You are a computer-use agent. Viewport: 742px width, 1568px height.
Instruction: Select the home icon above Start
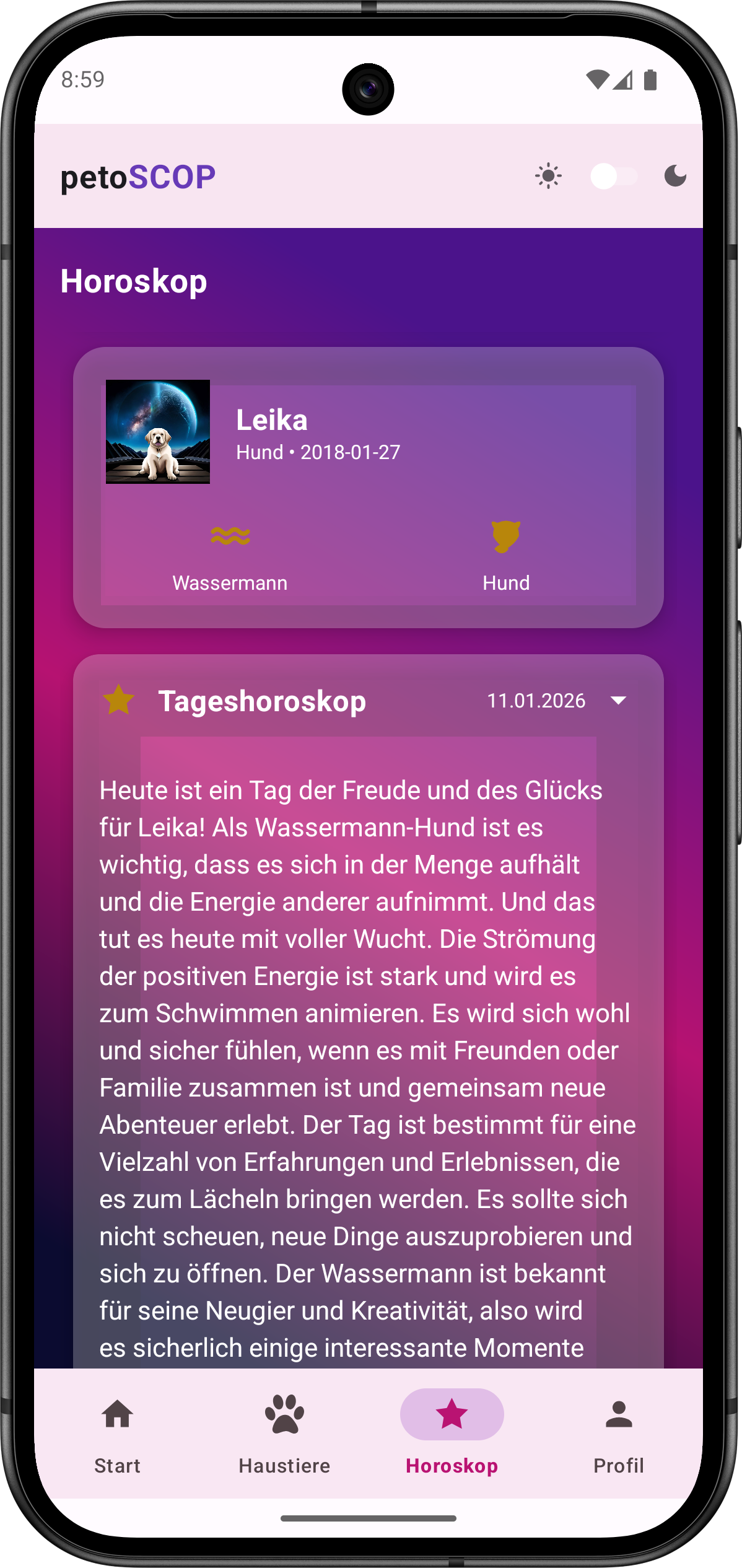coord(118,1414)
